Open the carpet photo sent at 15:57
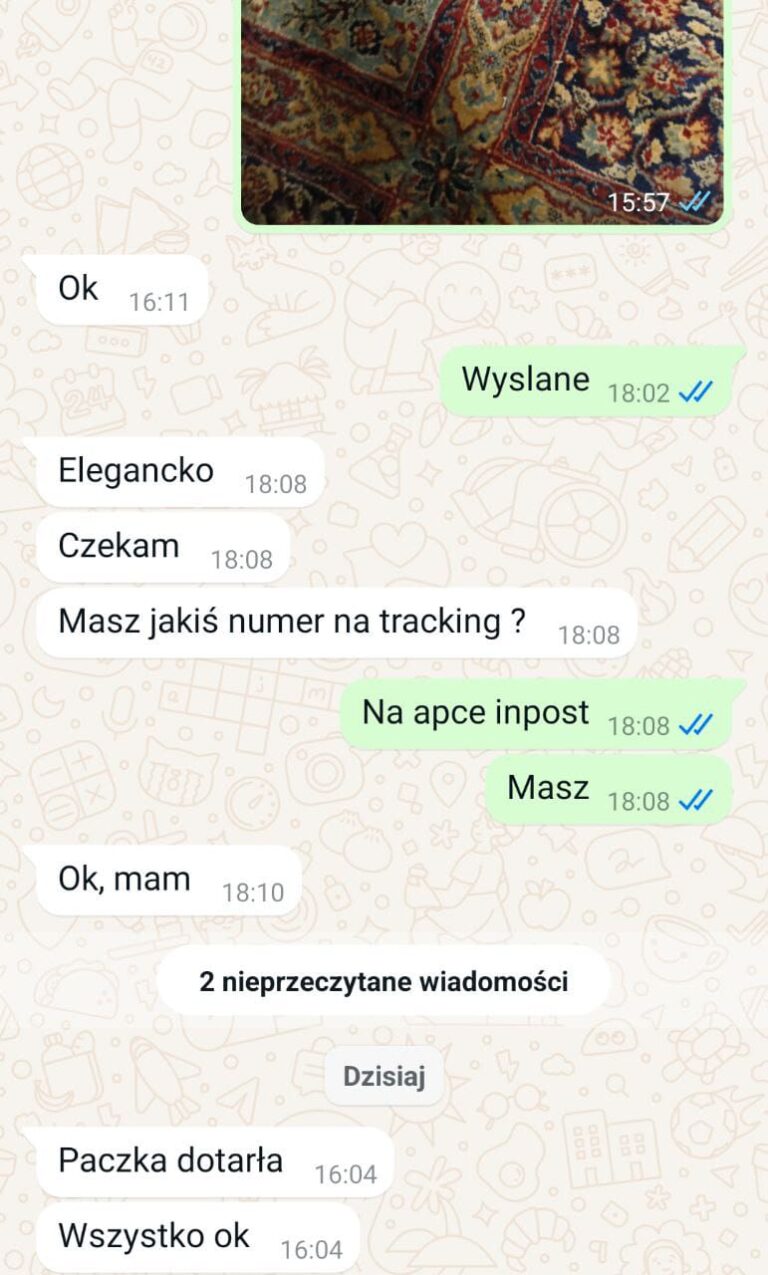This screenshot has width=768, height=1275. pyautogui.click(x=482, y=105)
